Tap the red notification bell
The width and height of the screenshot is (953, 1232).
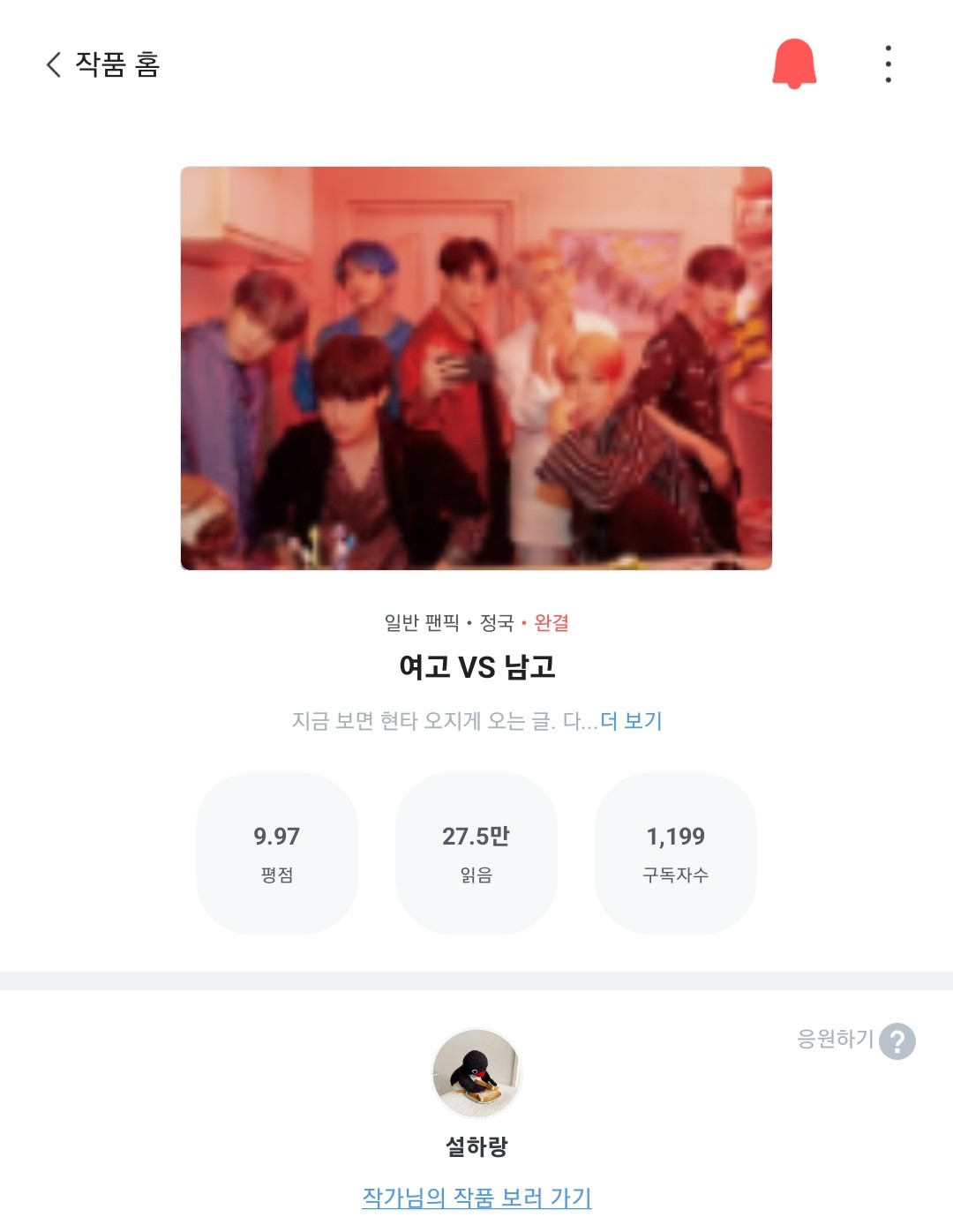tap(794, 64)
